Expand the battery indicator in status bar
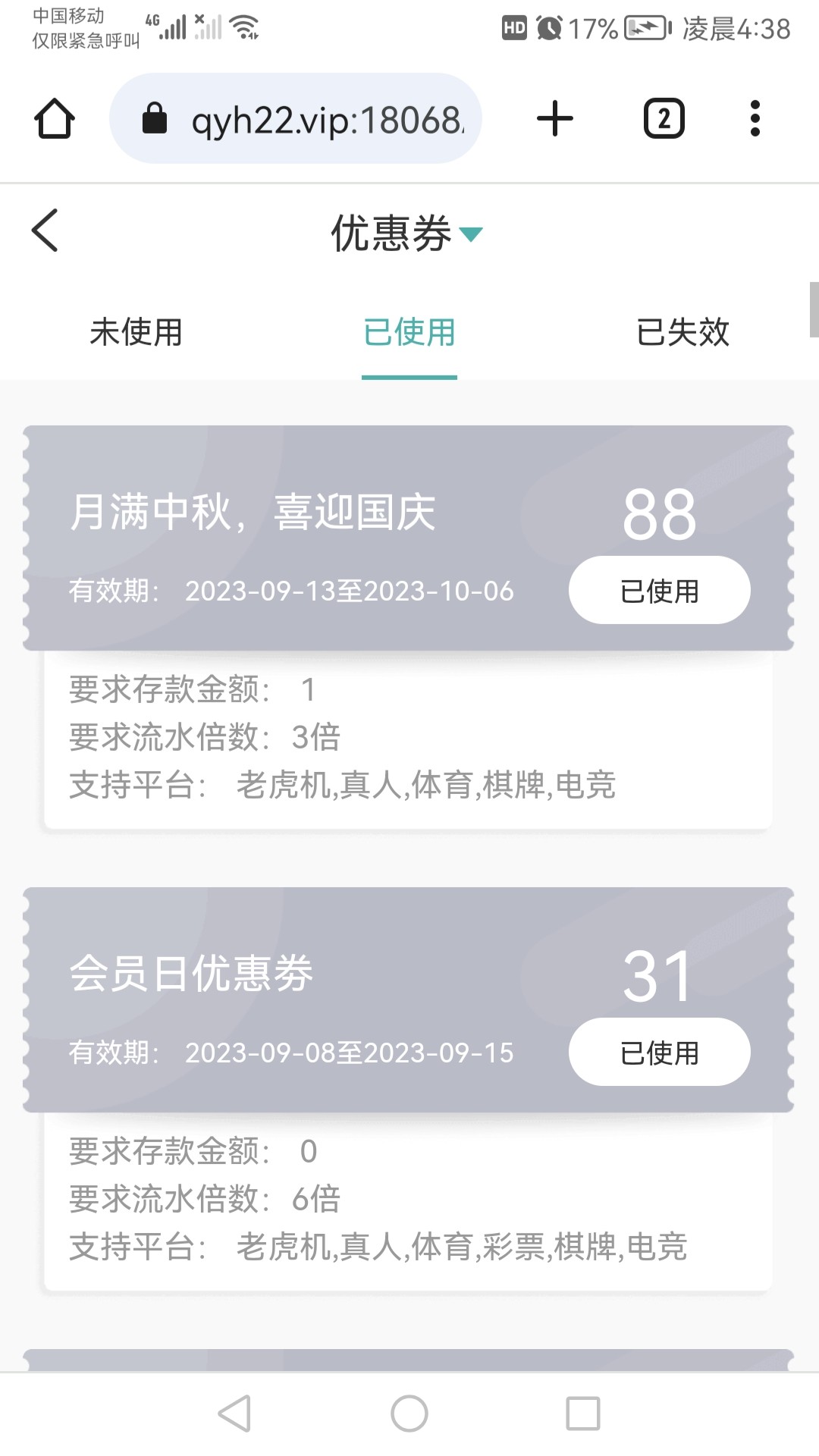The image size is (819, 1456). point(641,27)
